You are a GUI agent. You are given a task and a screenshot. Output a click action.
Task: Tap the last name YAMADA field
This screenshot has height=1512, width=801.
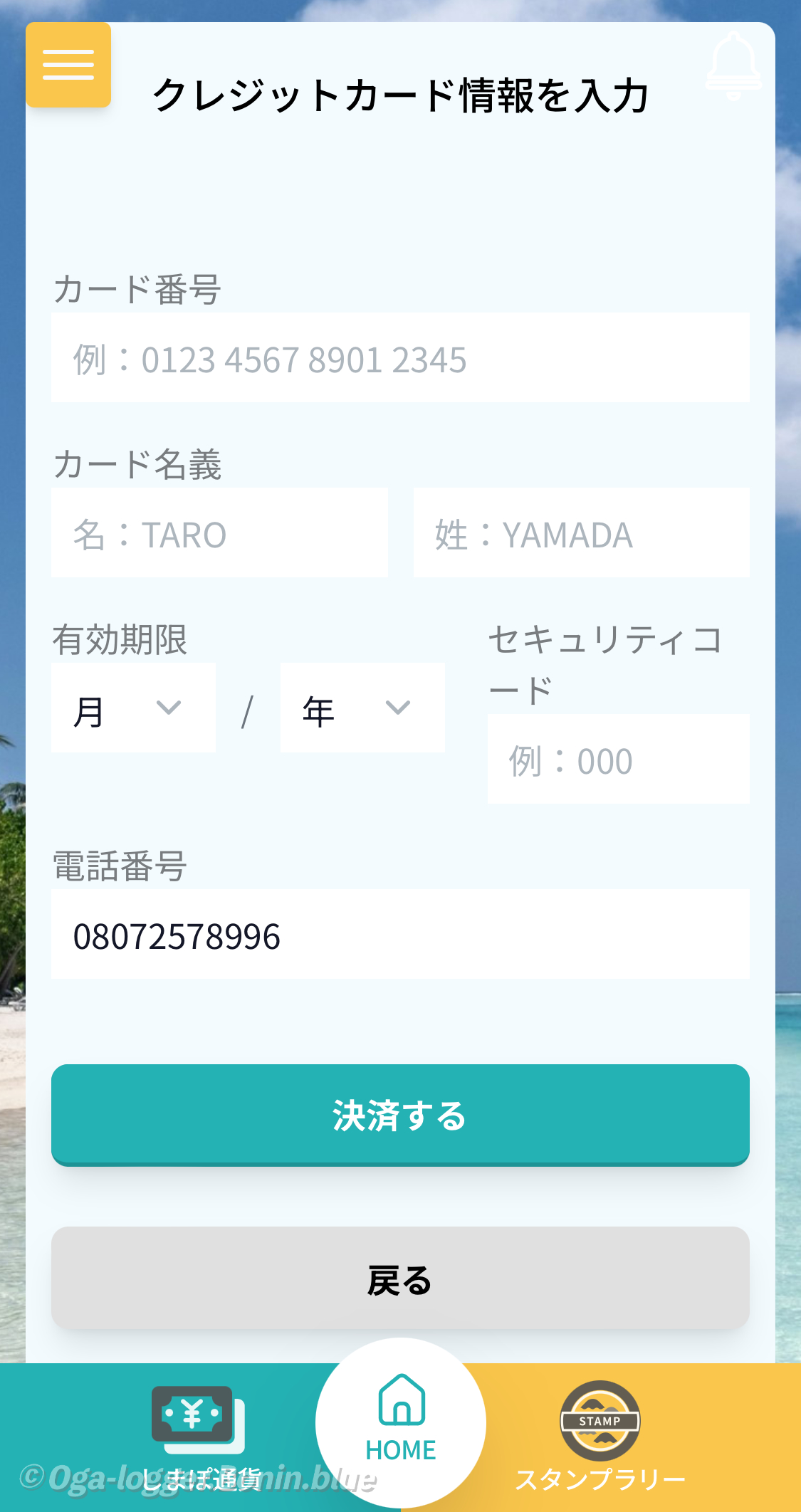click(x=581, y=533)
